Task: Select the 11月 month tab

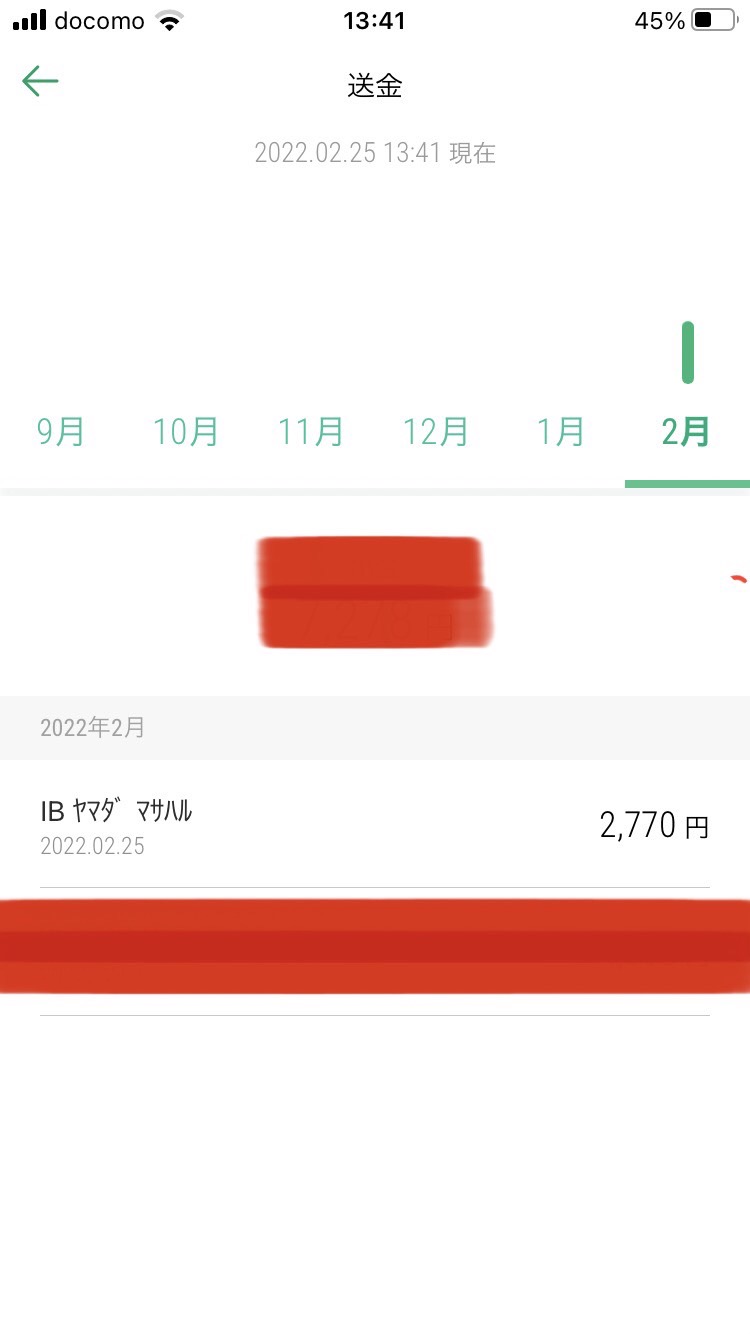Action: [x=312, y=432]
